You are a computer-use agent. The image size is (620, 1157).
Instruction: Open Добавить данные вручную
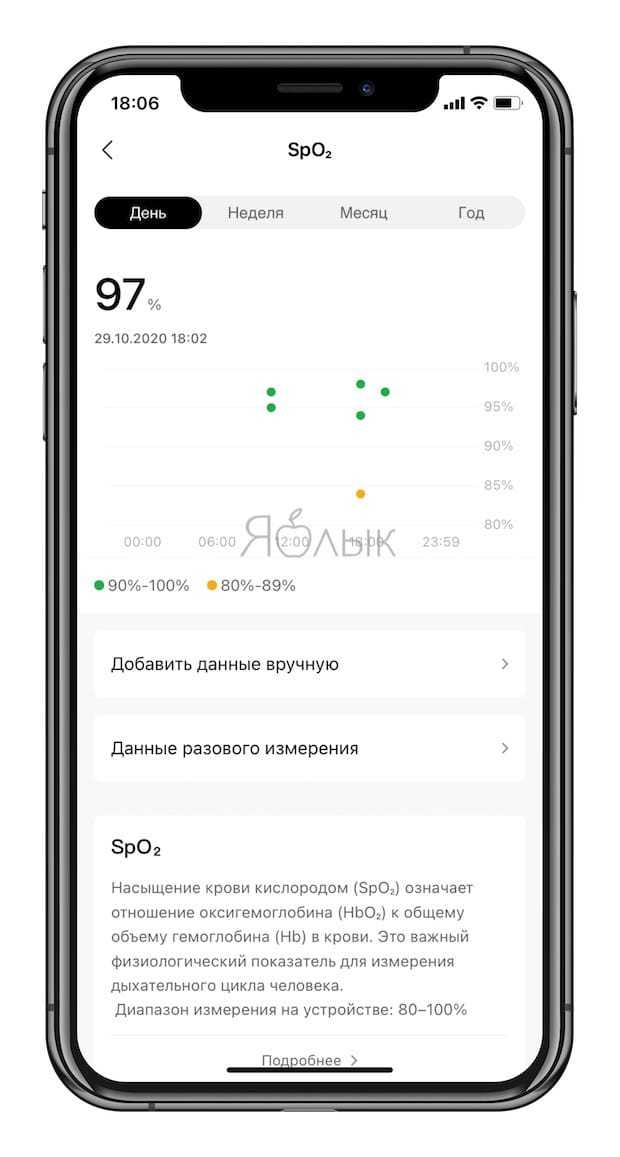pos(309,664)
